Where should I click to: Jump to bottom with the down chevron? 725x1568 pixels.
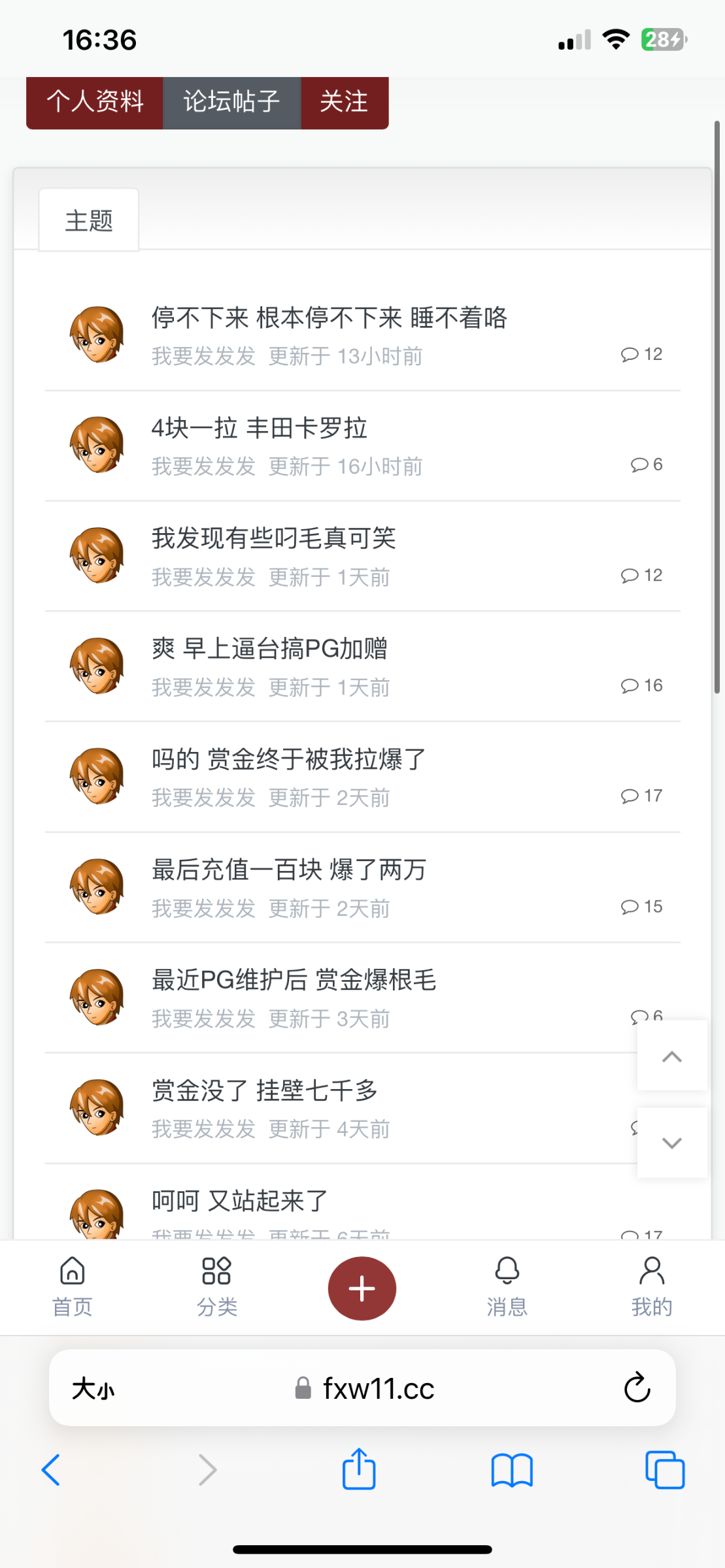click(672, 1143)
